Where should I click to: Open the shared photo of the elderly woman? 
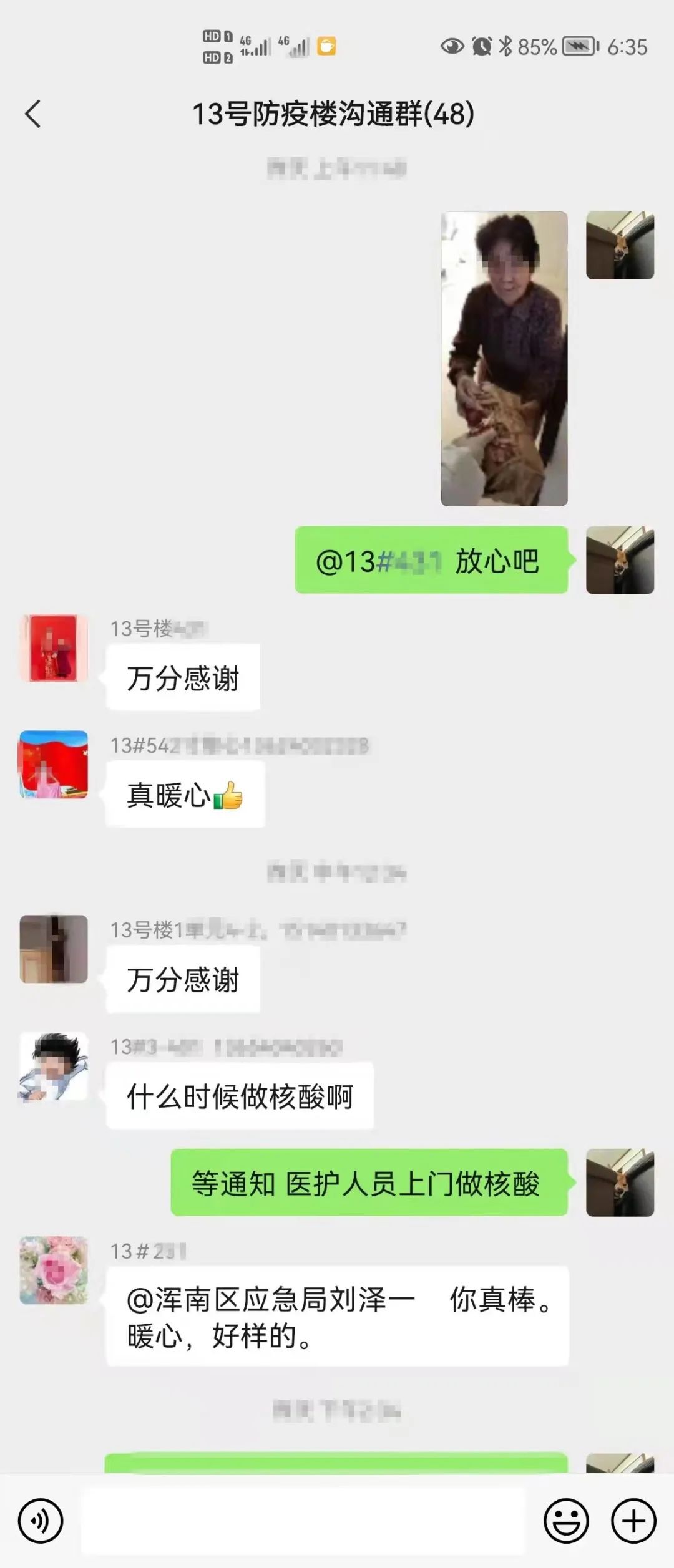[x=504, y=359]
